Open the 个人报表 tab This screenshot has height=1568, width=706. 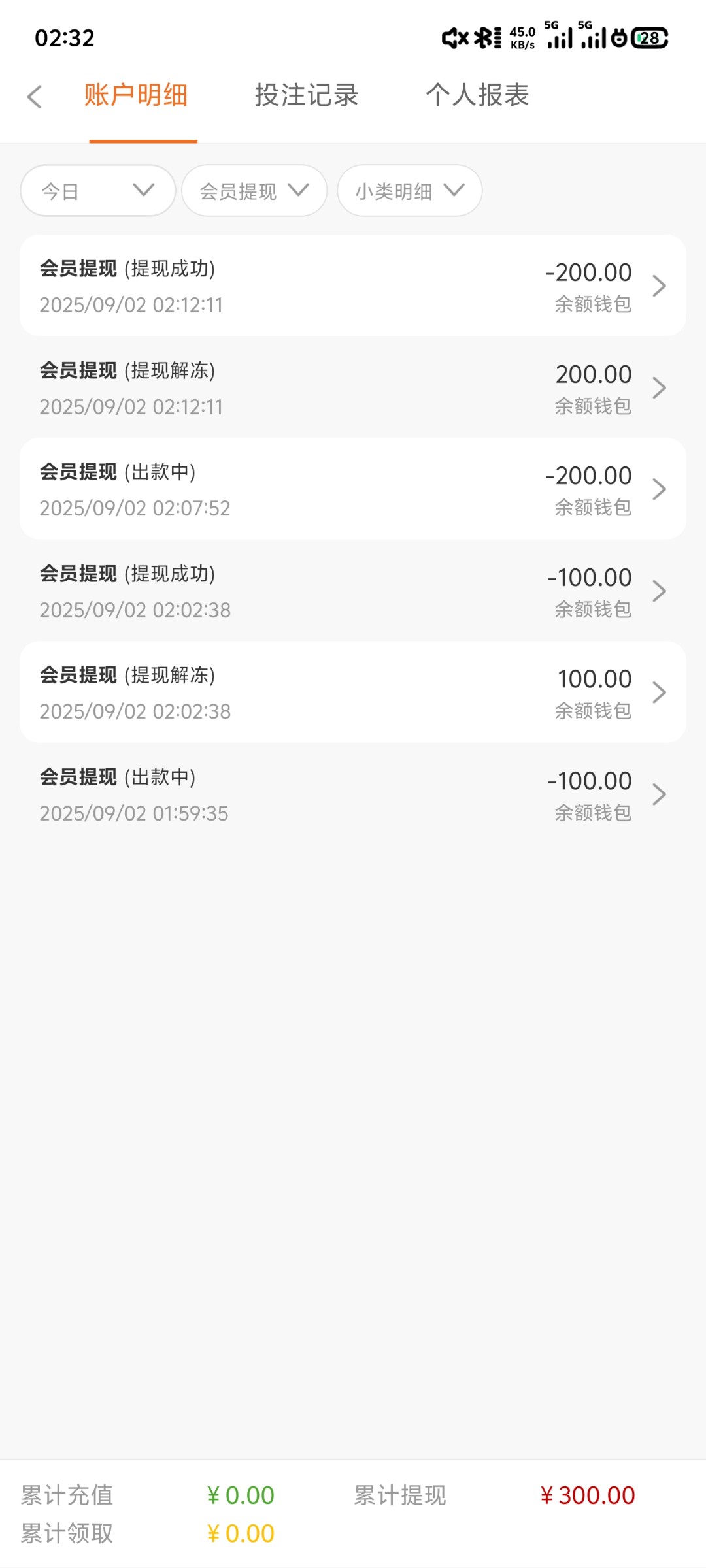tap(477, 95)
